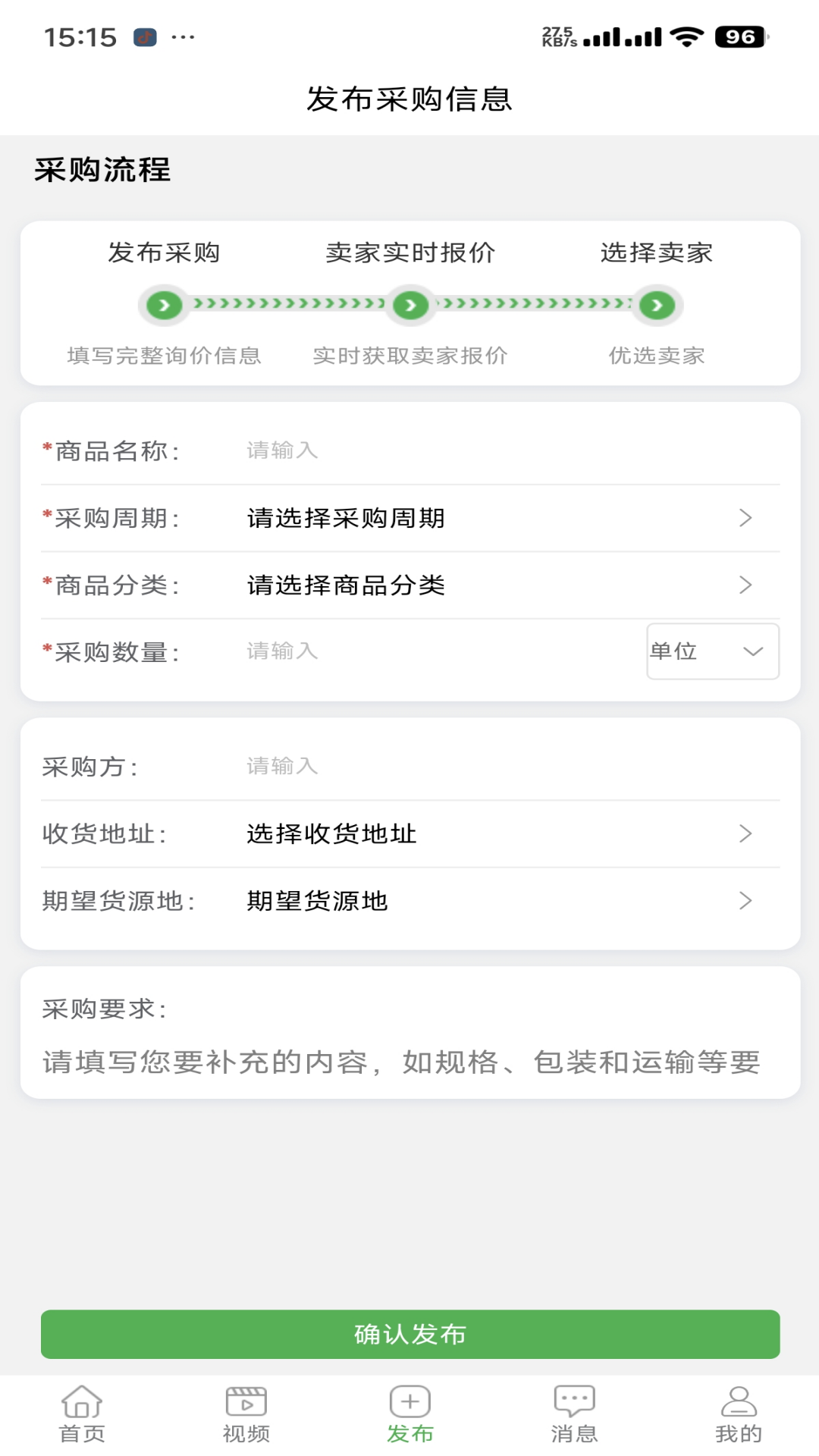
Task: Open the 我的 profile icon
Action: click(x=736, y=1409)
